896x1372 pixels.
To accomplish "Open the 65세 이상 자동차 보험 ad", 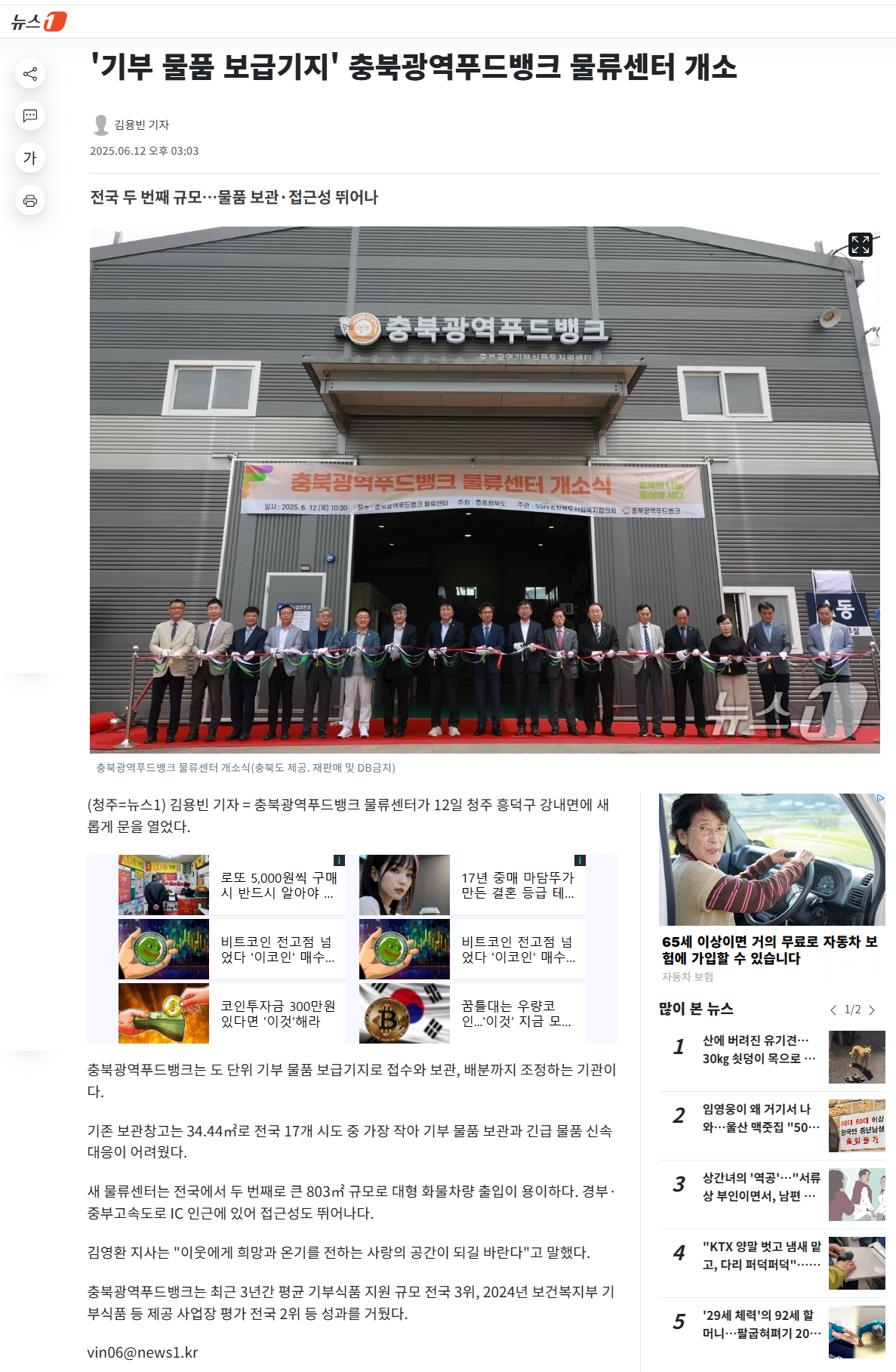I will pyautogui.click(x=769, y=950).
